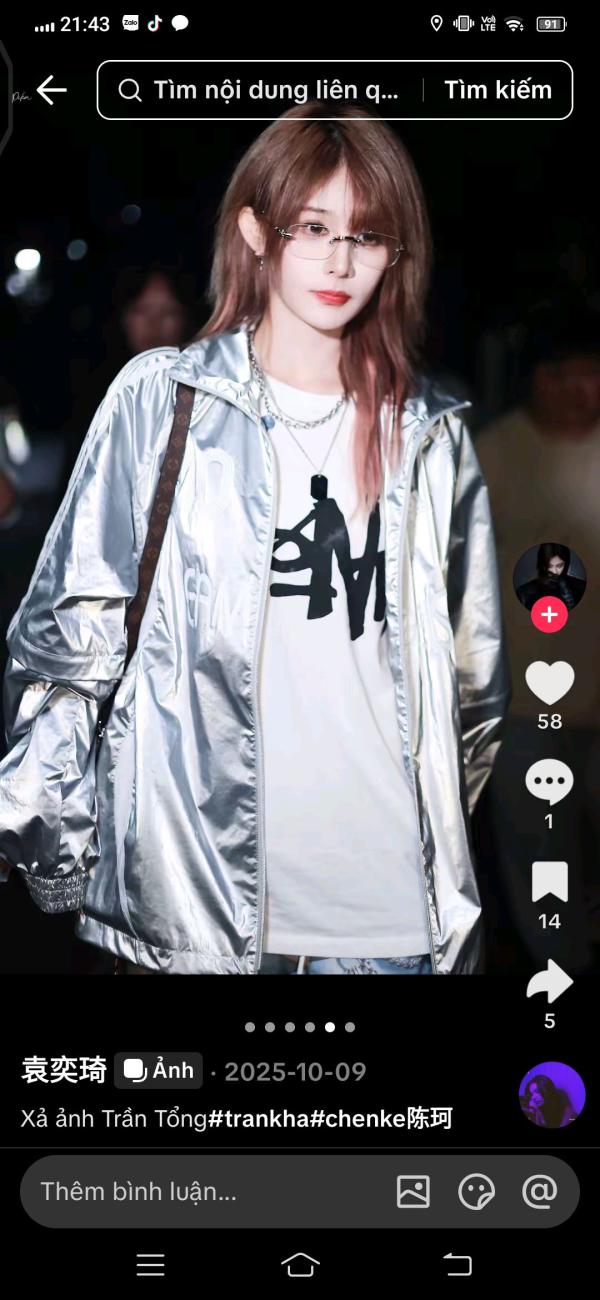Screen dimensions: 600x1300
Task: Attach an image to the comment
Action: tap(413, 1191)
